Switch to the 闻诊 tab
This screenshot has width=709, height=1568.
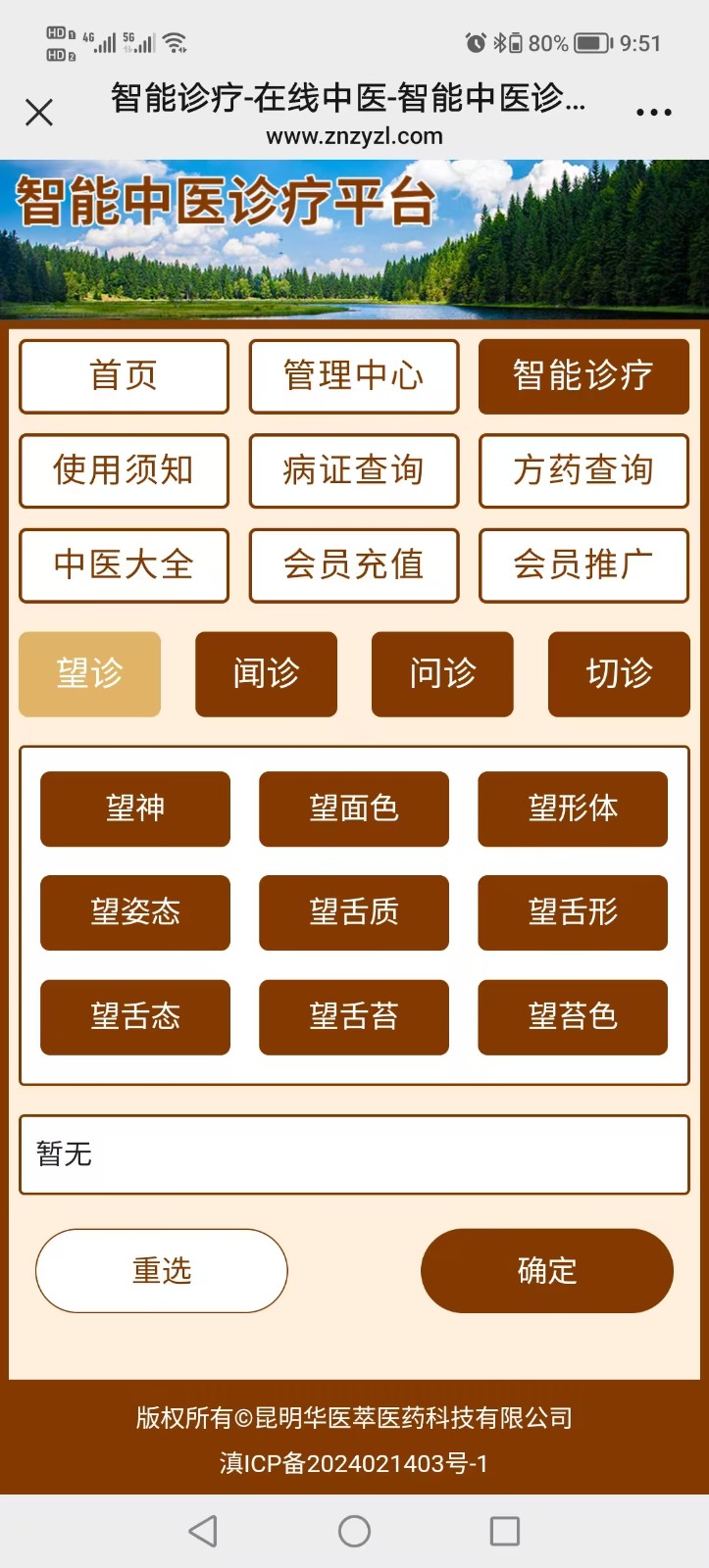click(266, 674)
